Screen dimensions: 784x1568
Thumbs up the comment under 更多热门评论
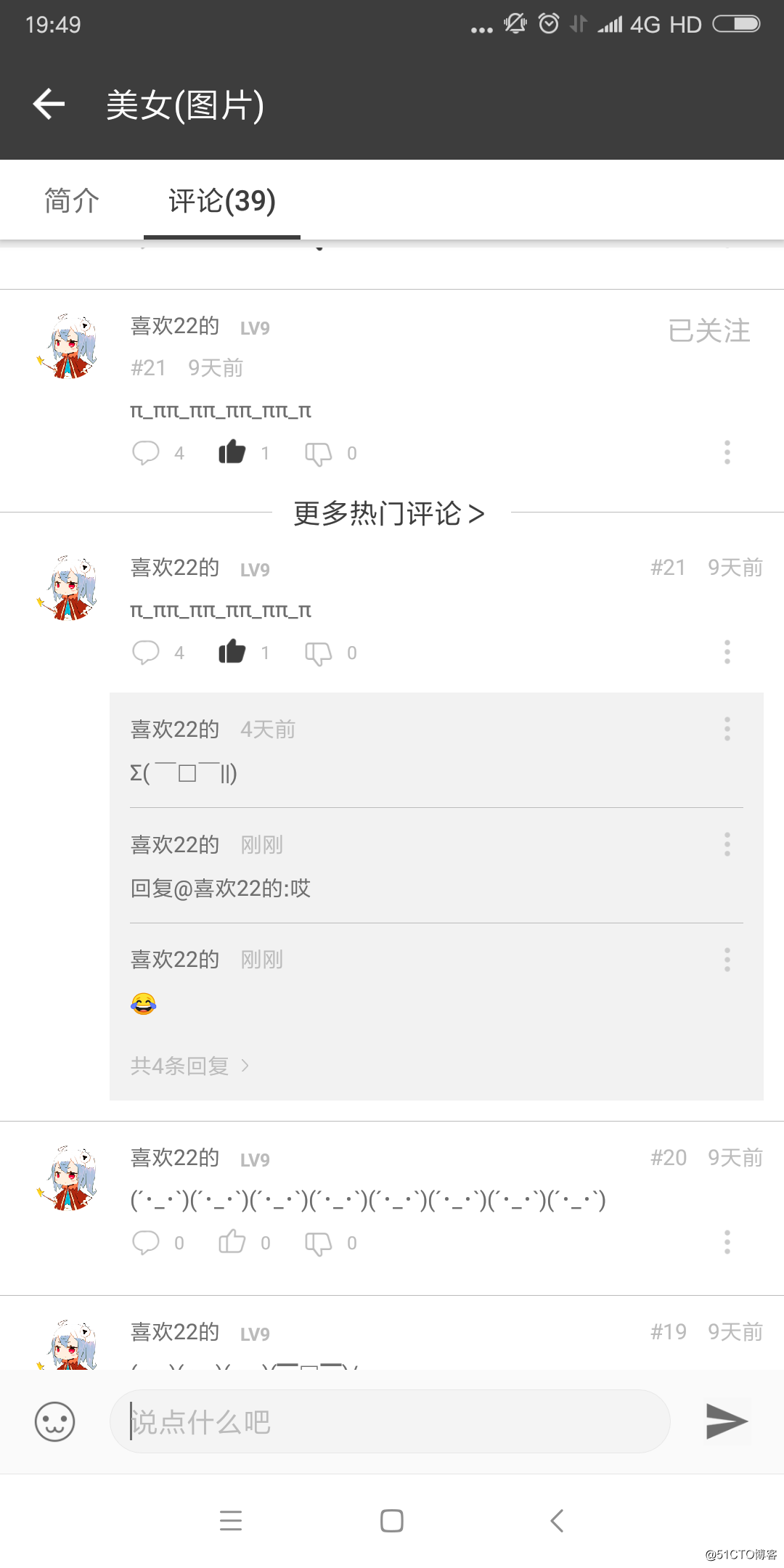234,652
